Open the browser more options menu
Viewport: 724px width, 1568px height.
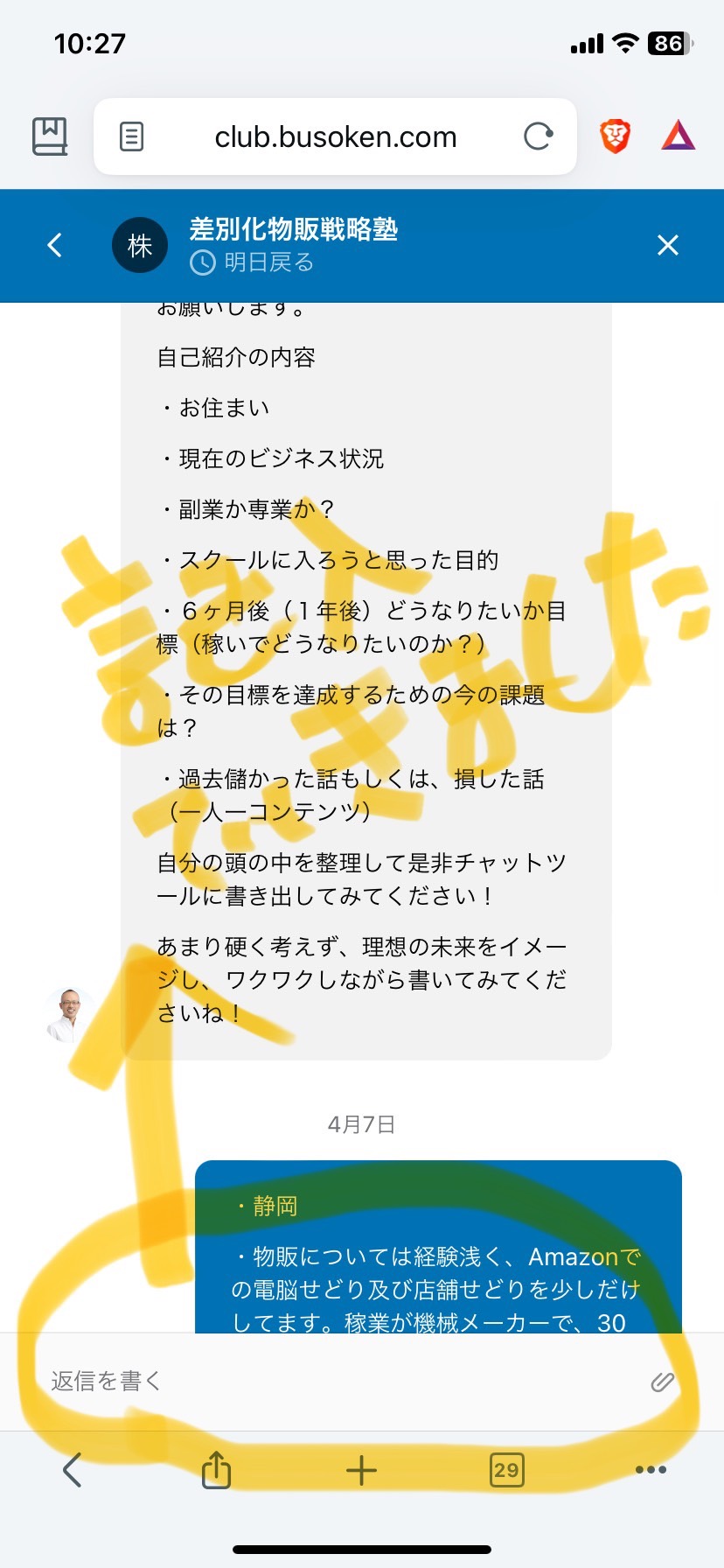(x=651, y=1470)
